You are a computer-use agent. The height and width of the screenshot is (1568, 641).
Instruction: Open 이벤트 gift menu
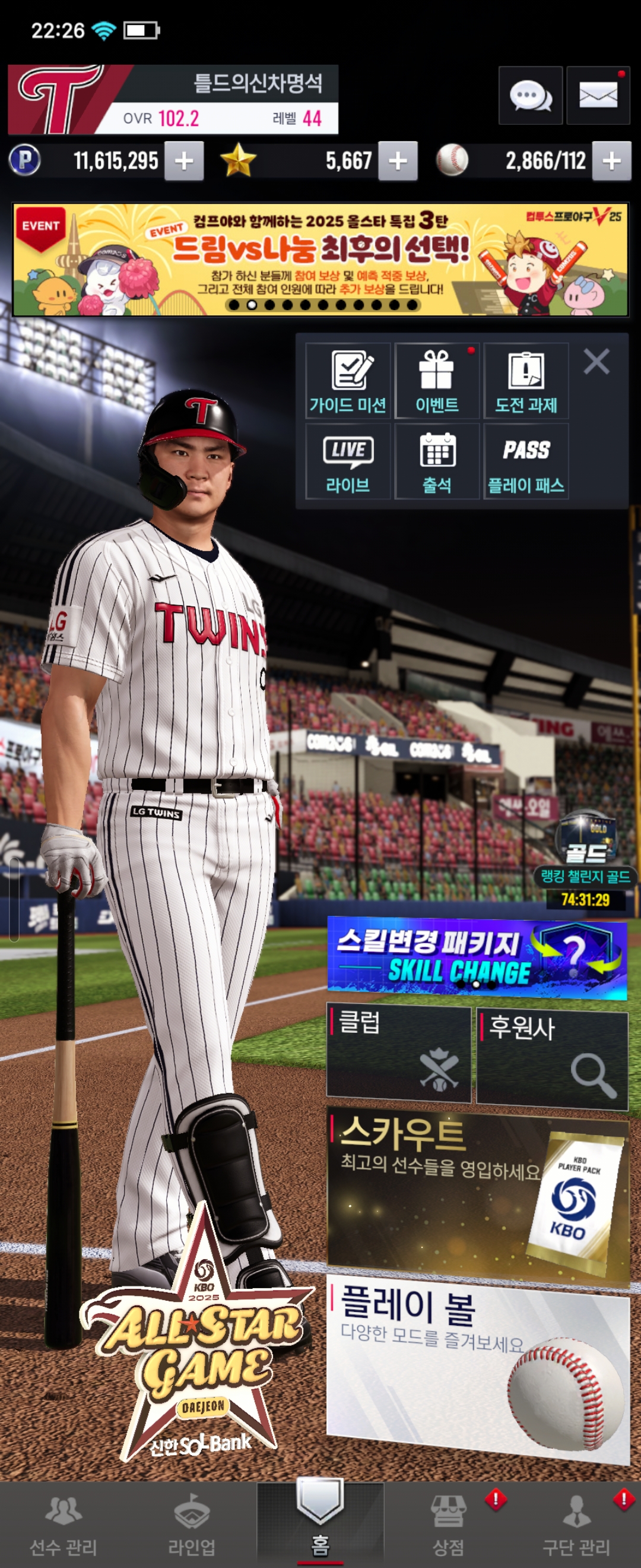point(437,381)
